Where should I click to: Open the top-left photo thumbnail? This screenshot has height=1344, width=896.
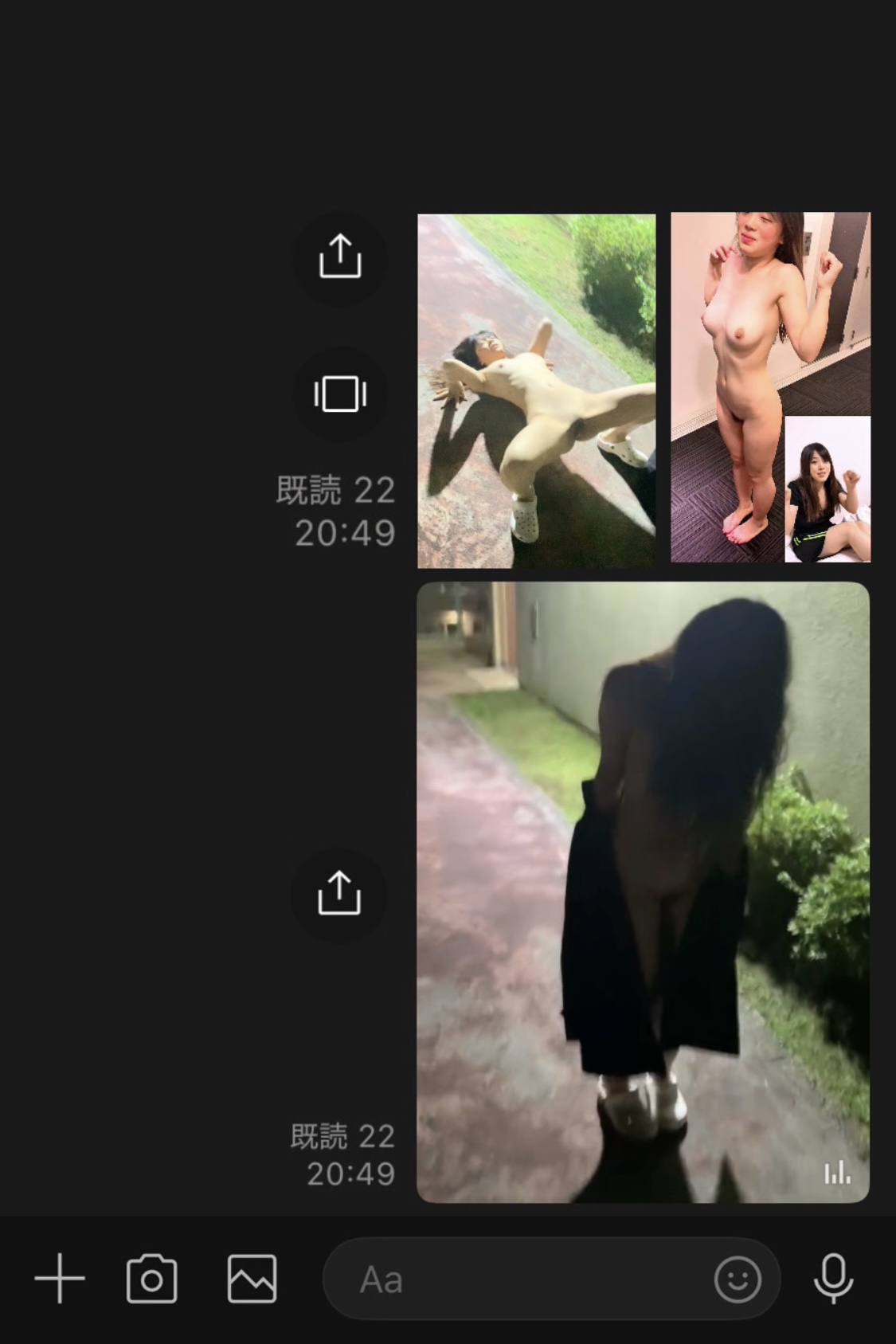point(536,390)
